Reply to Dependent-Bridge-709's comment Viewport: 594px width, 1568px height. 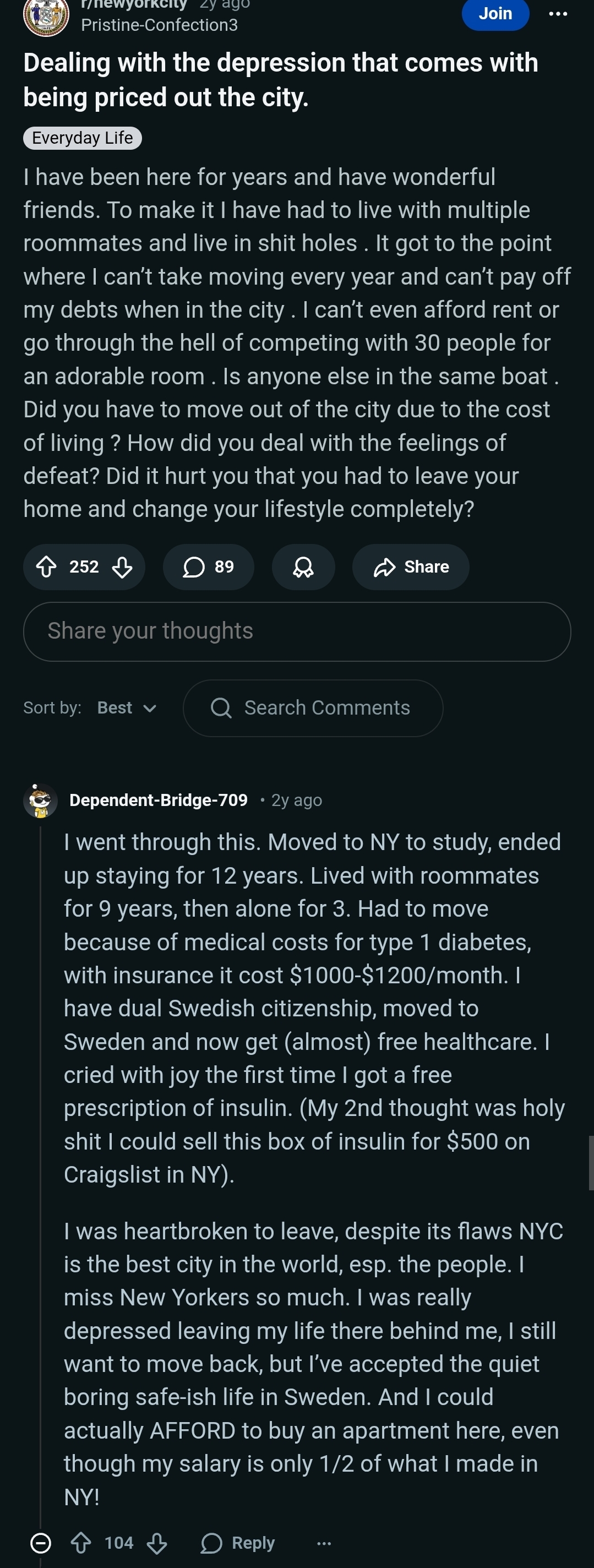click(x=238, y=1543)
